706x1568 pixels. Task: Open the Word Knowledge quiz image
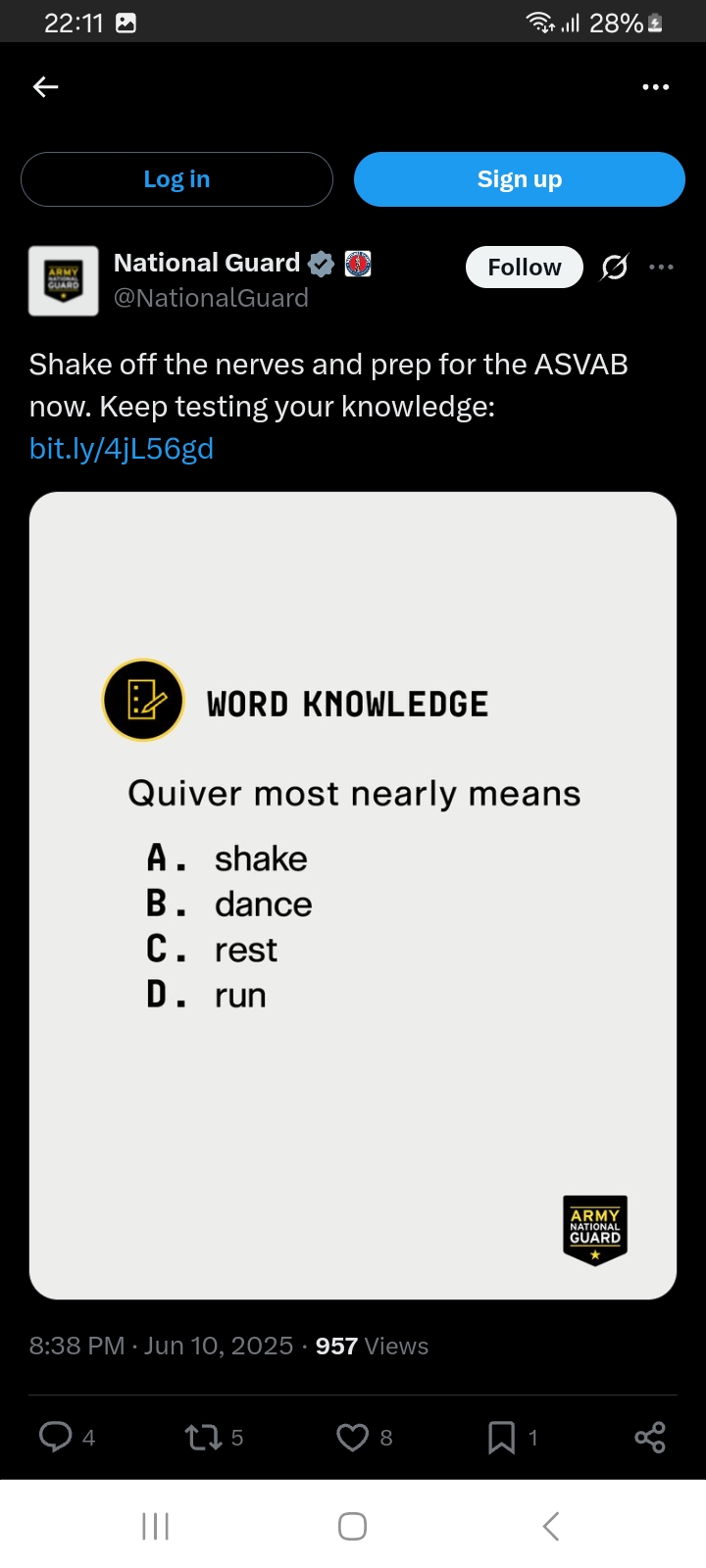(353, 896)
